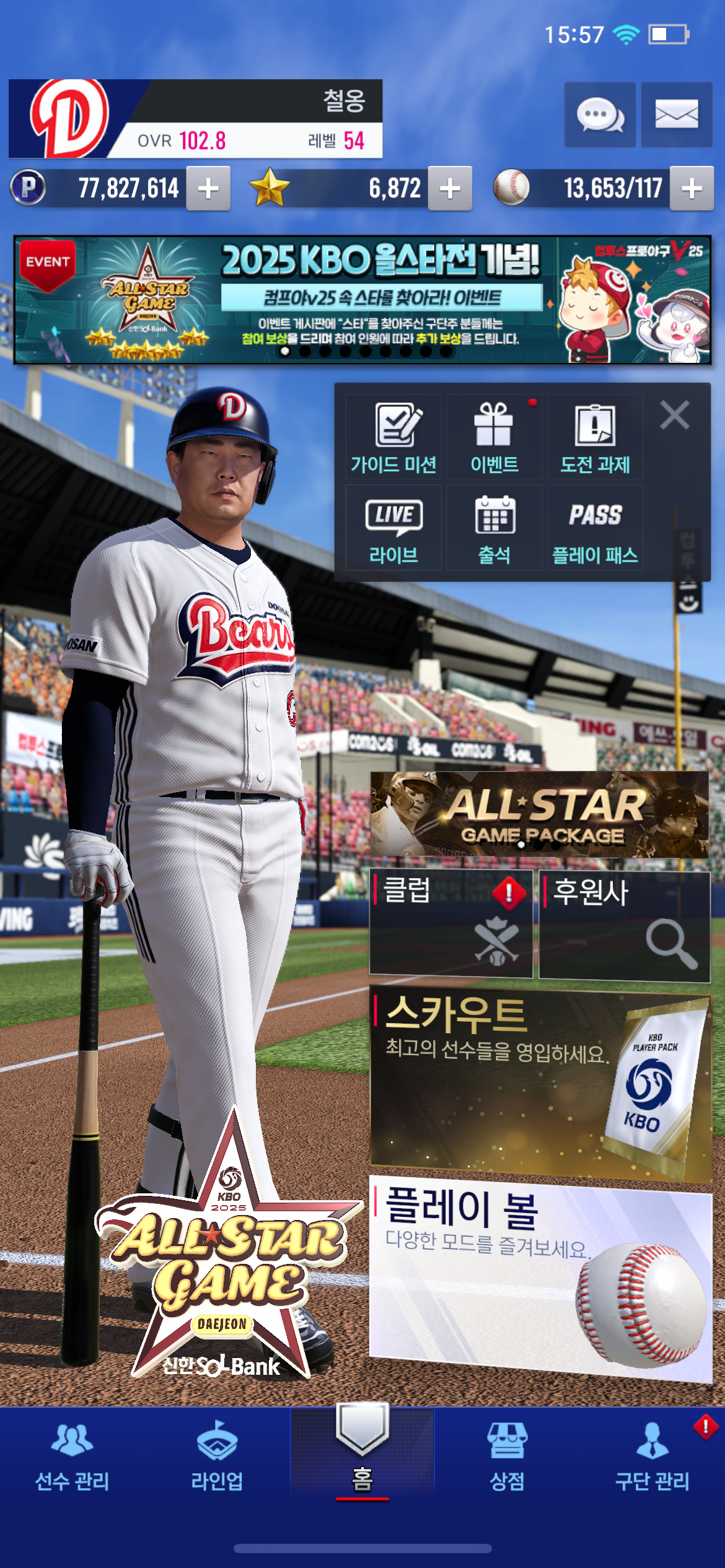Open 출석 attendance calendar
Screen dimensions: 725x1568
pos(494,528)
